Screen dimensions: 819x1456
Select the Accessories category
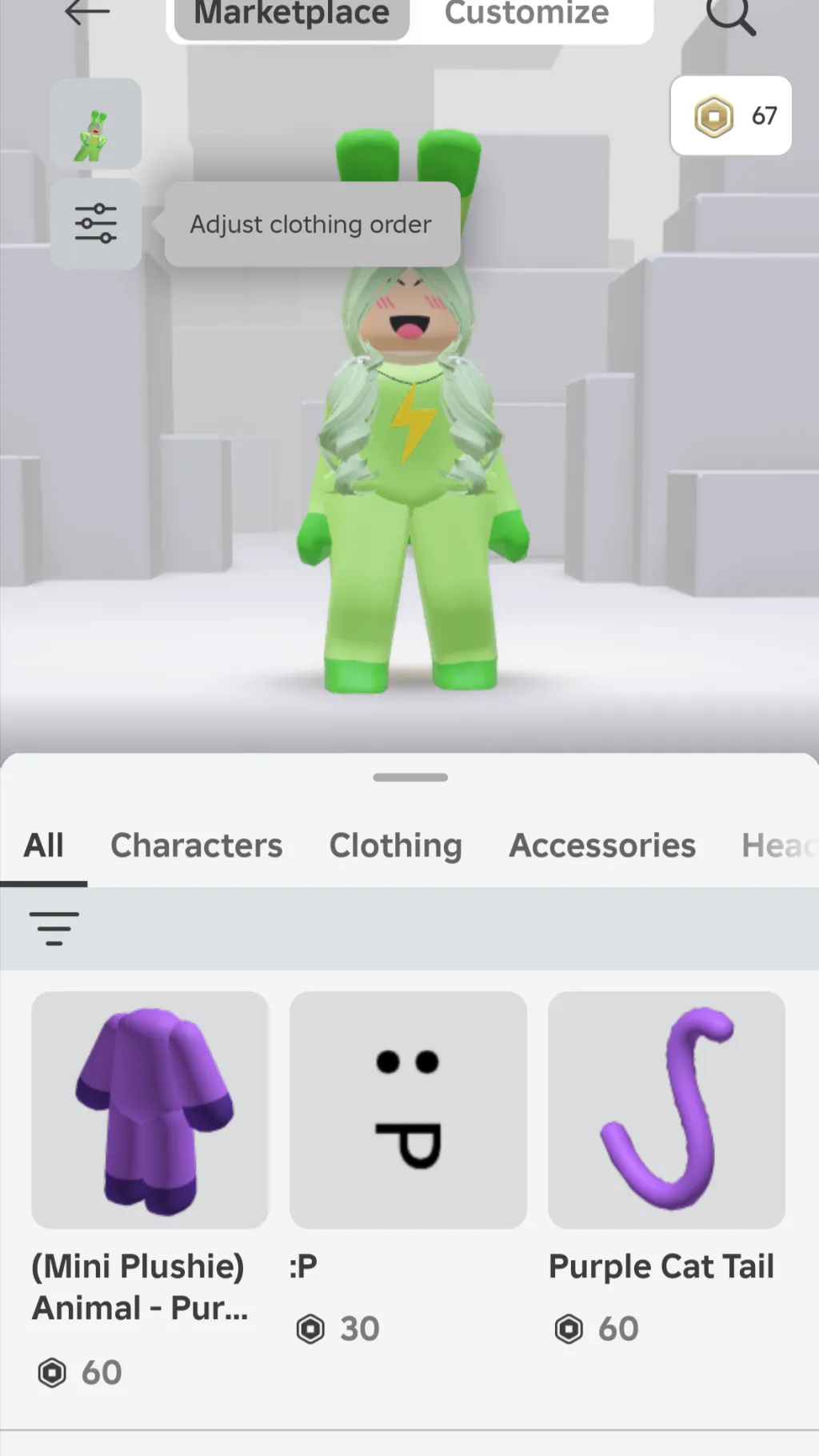click(601, 845)
